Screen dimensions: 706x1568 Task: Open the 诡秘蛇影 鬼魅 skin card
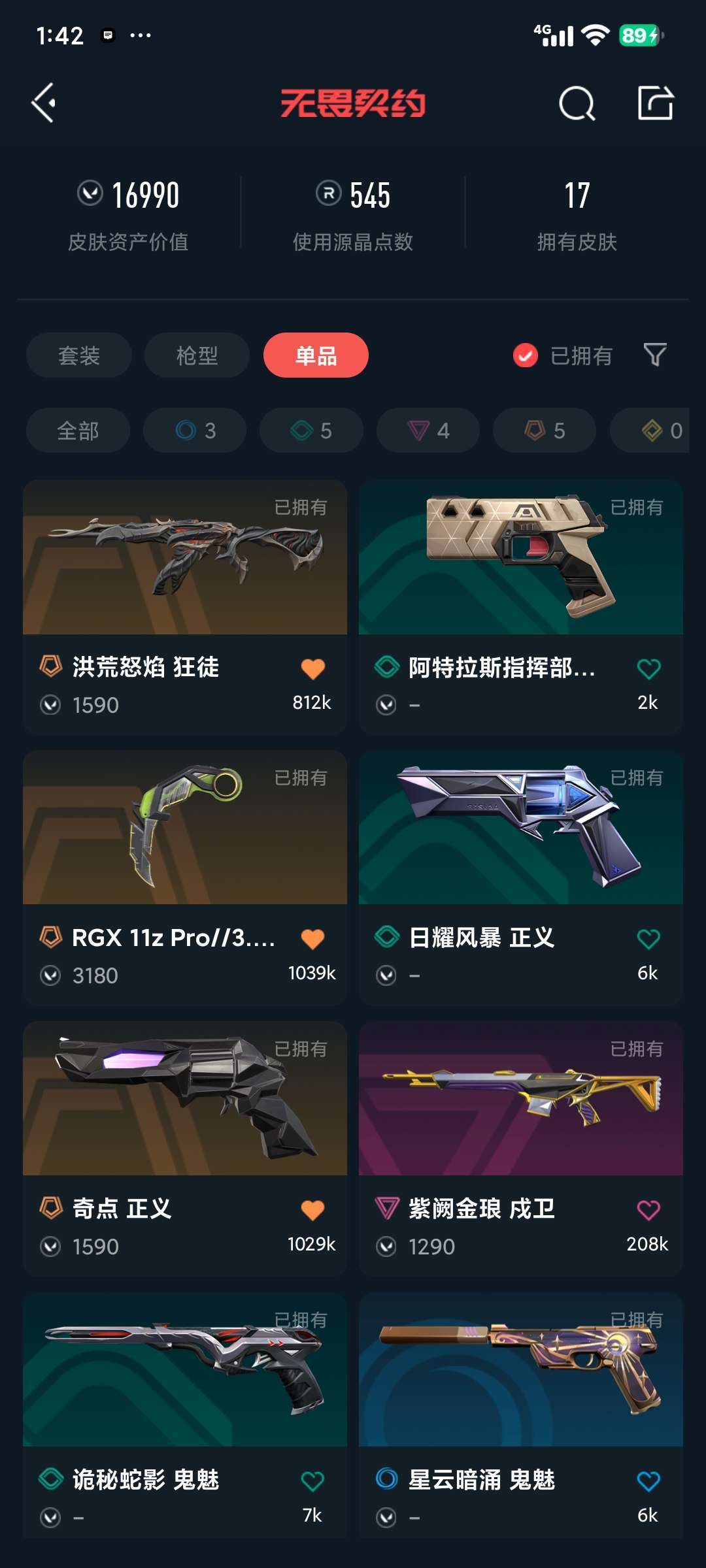pyautogui.click(x=185, y=1415)
